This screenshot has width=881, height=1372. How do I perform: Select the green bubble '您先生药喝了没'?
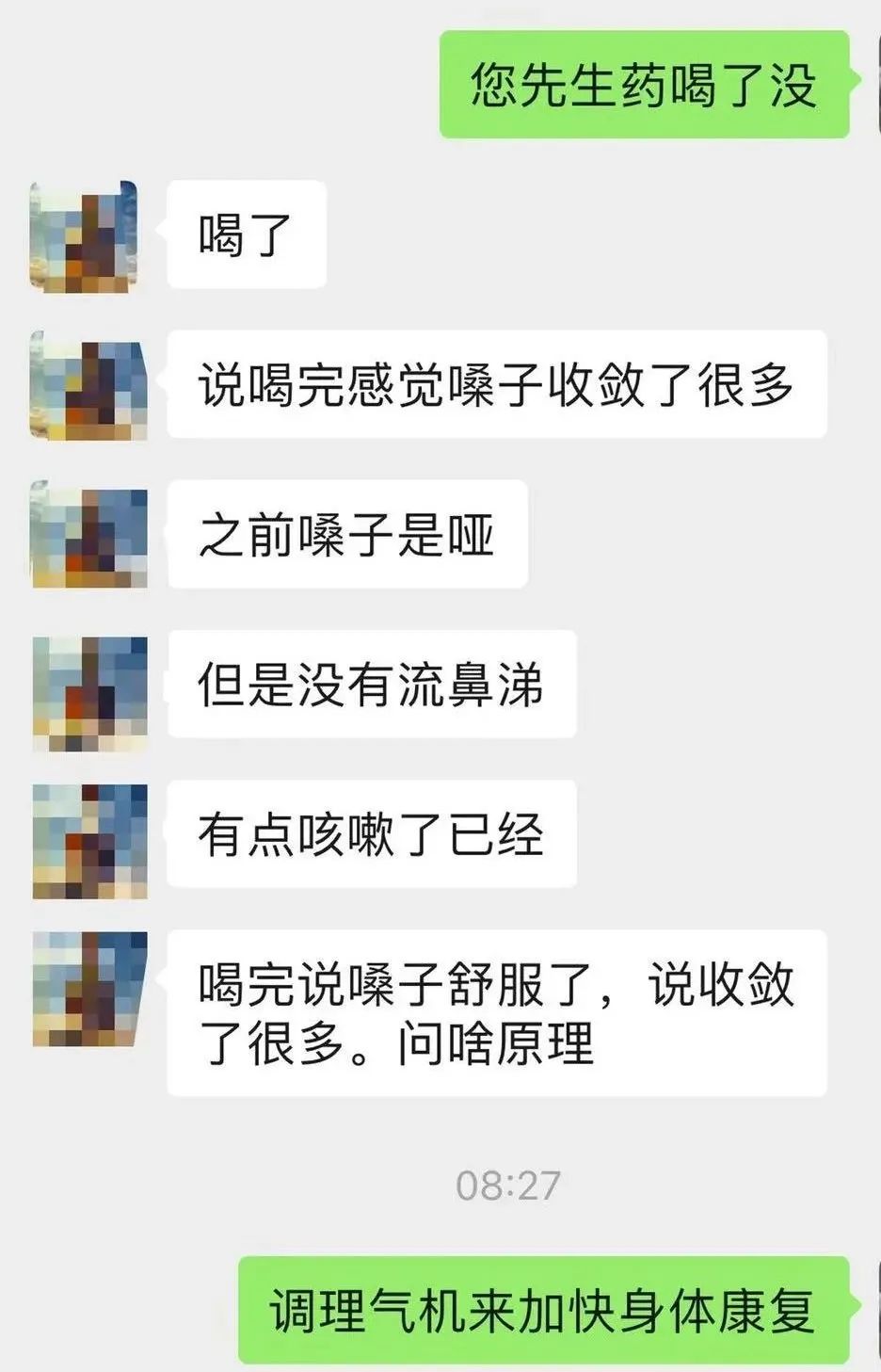click(646, 86)
